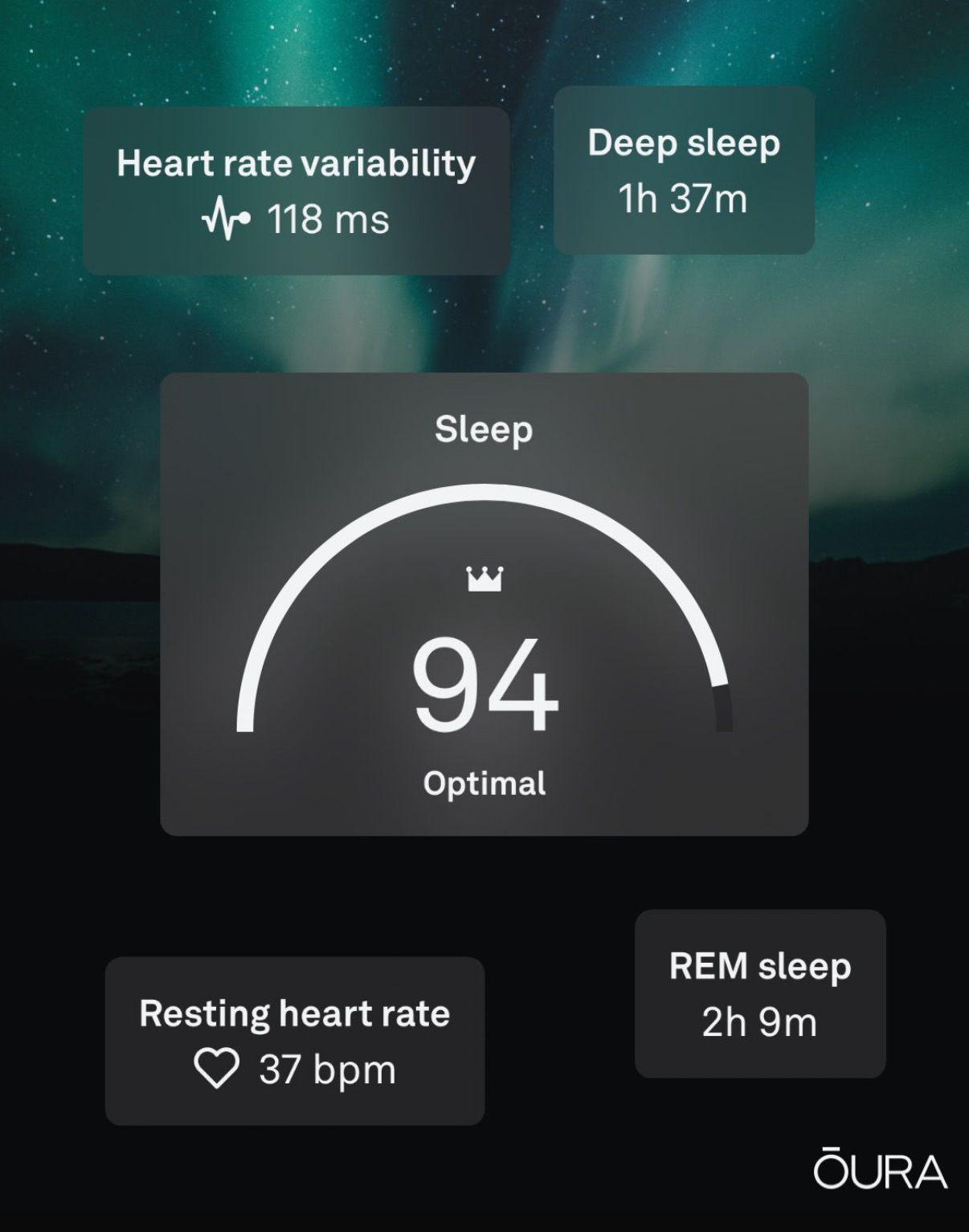Select the 2h 9m REM sleep value
The width and height of the screenshot is (969, 1232).
758,1023
